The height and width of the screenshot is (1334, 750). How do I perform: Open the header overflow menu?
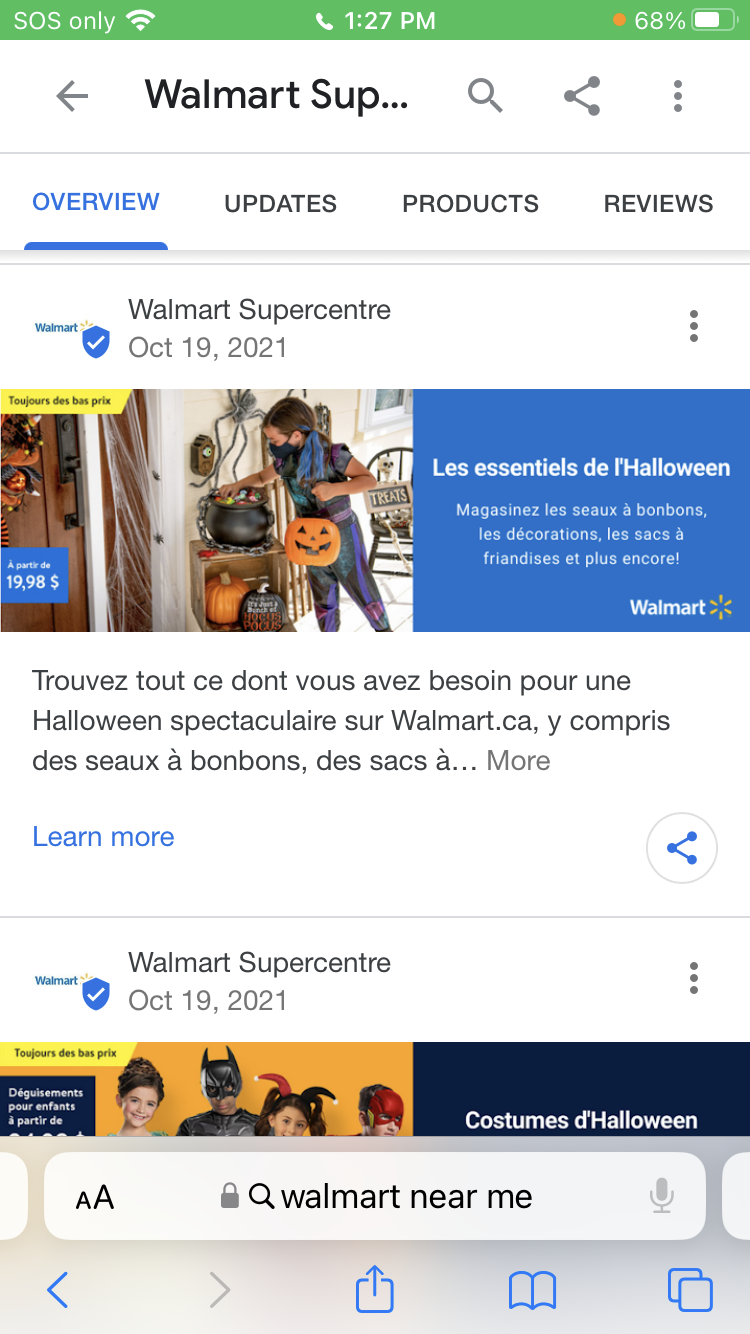coord(678,96)
